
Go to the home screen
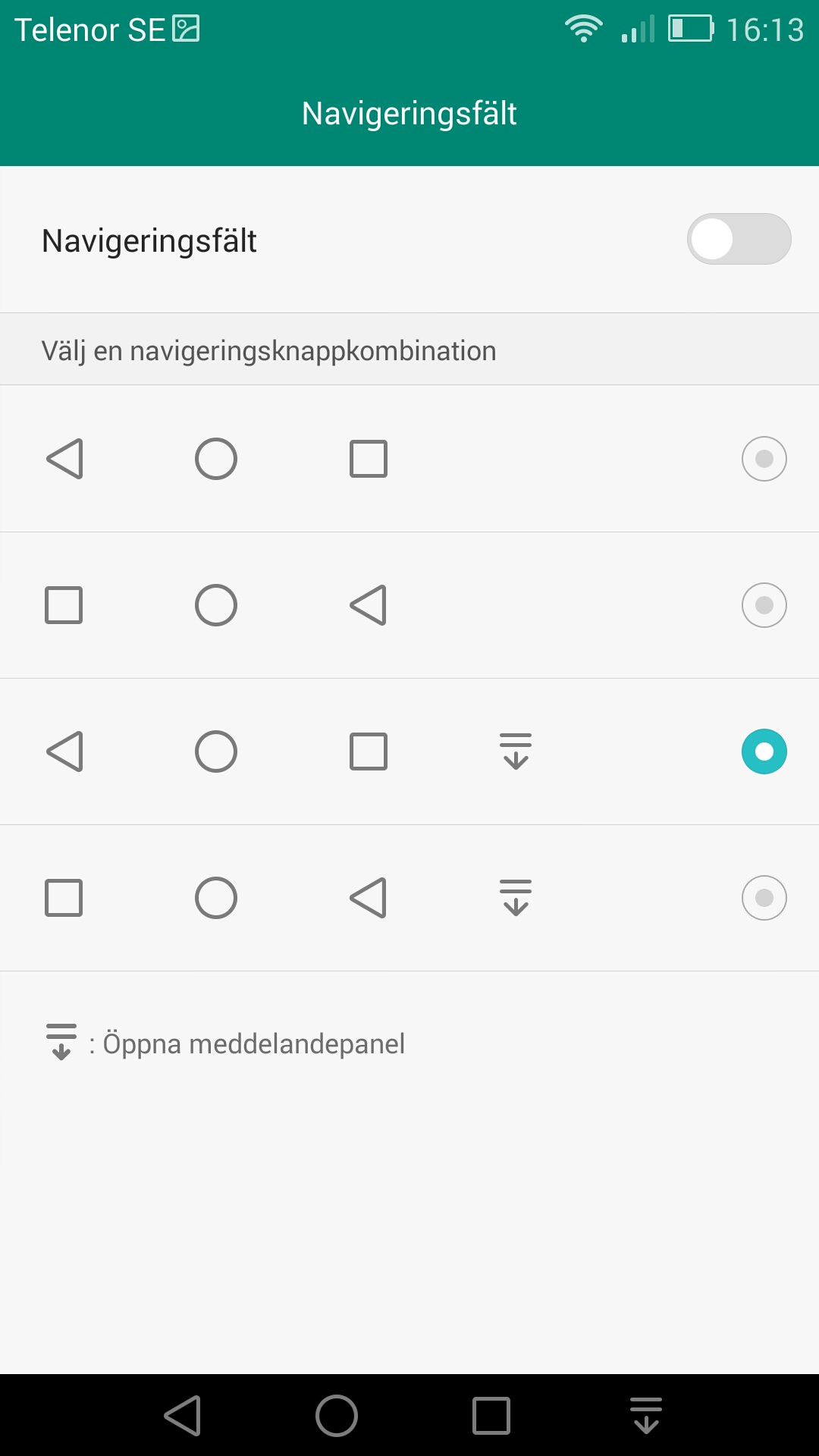point(337,1416)
